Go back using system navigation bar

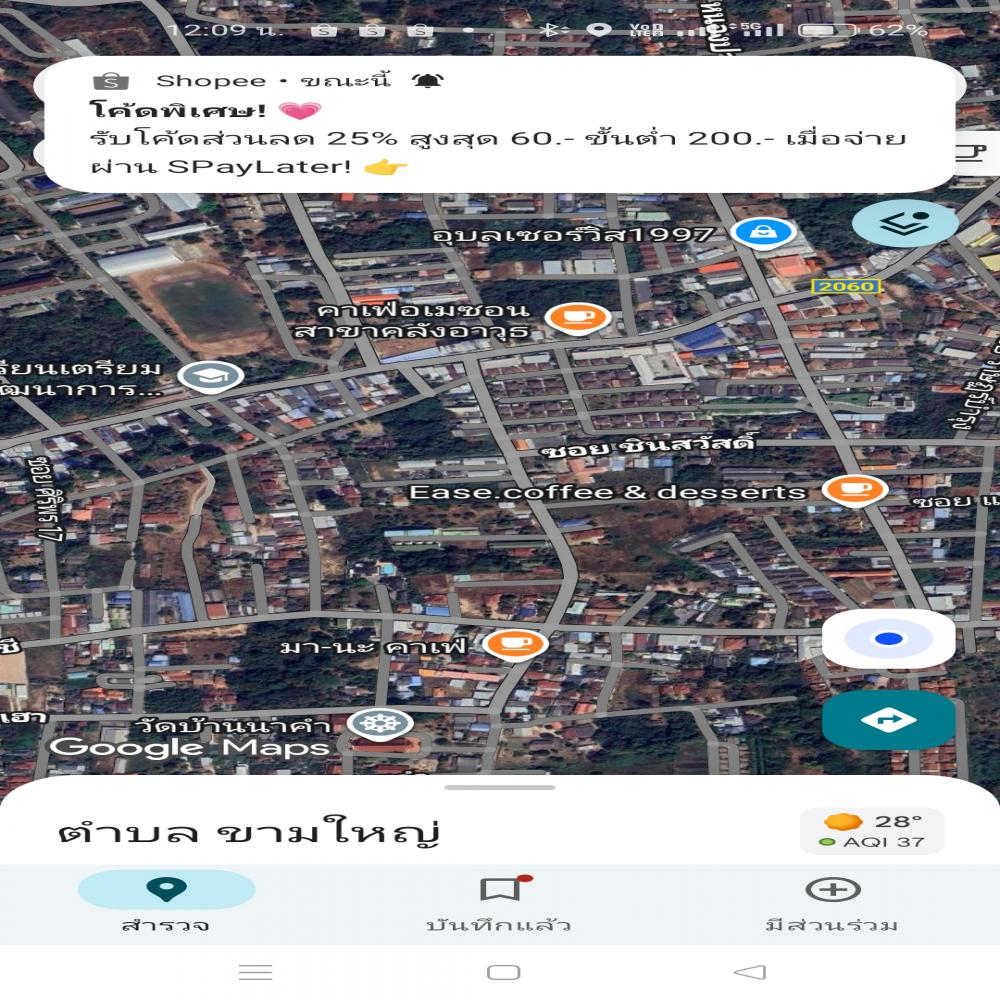(749, 972)
